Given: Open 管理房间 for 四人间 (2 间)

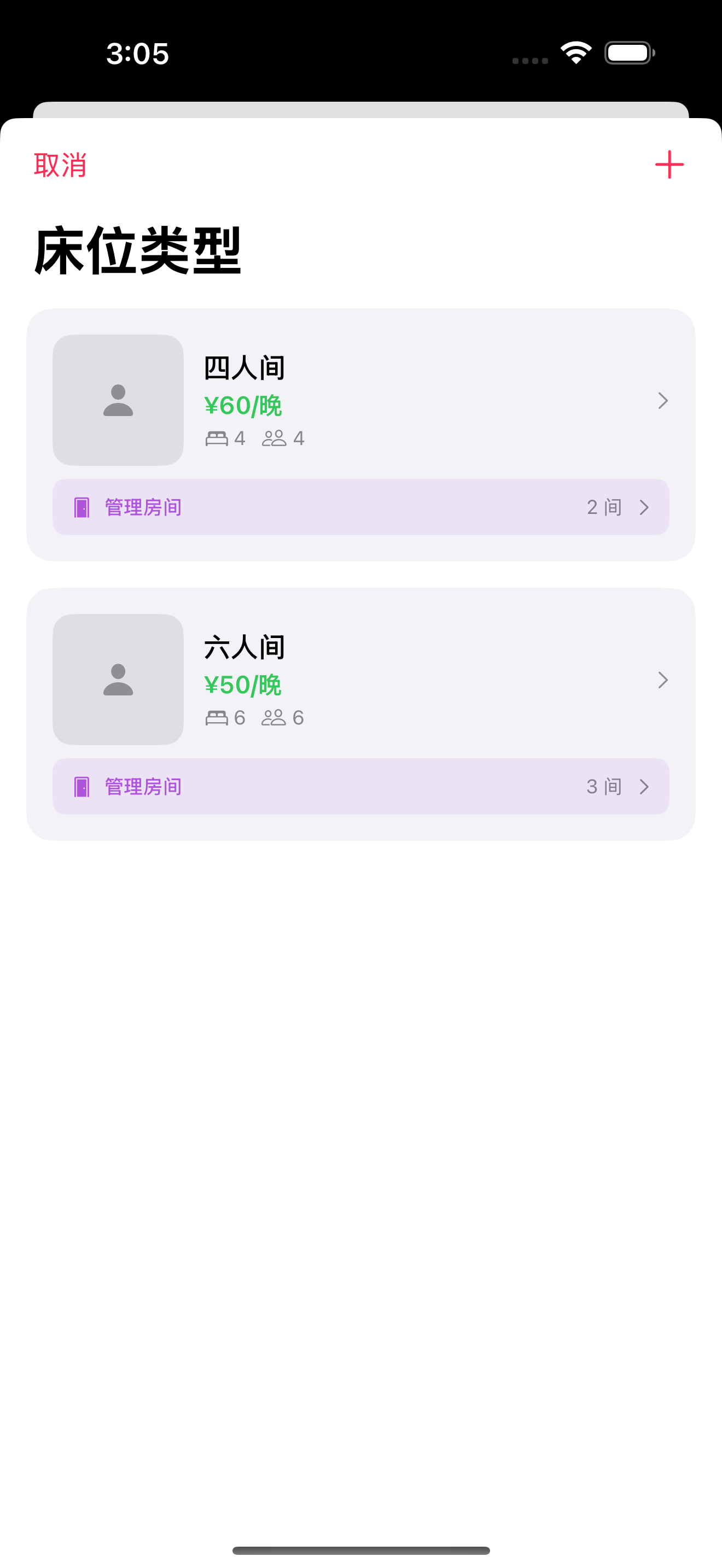Looking at the screenshot, I should [360, 507].
